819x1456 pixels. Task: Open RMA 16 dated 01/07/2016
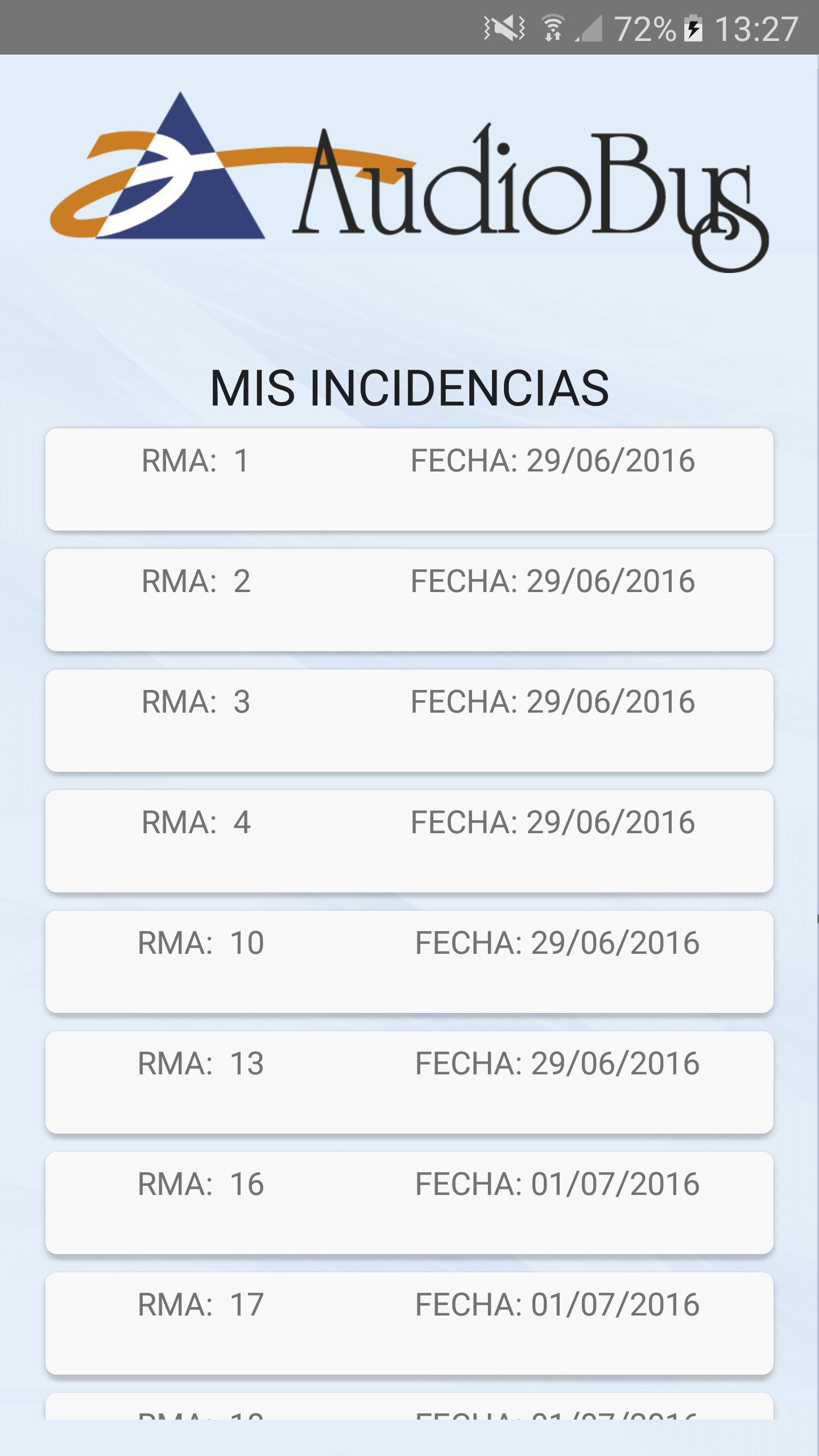pyautogui.click(x=409, y=1203)
